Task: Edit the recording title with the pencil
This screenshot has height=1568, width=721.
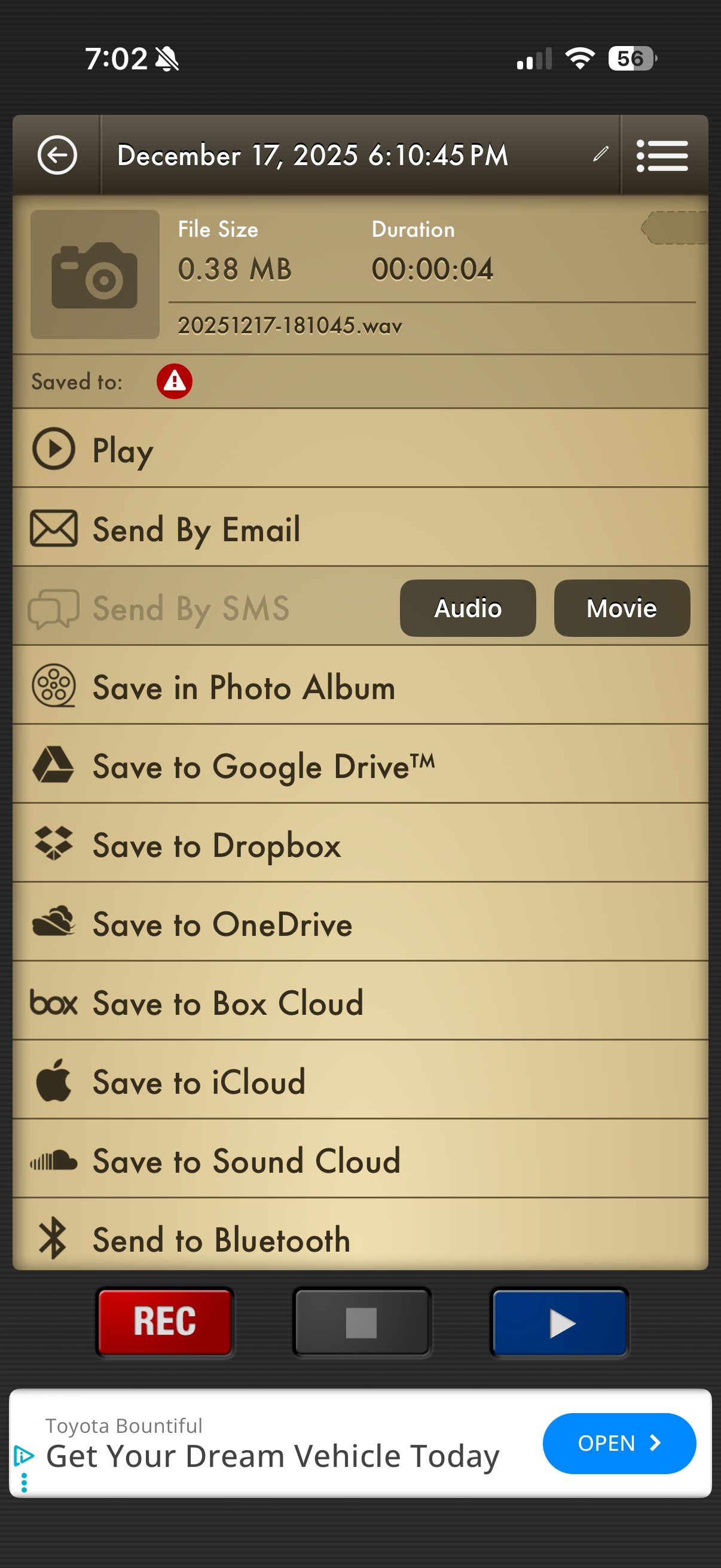Action: 600,155
